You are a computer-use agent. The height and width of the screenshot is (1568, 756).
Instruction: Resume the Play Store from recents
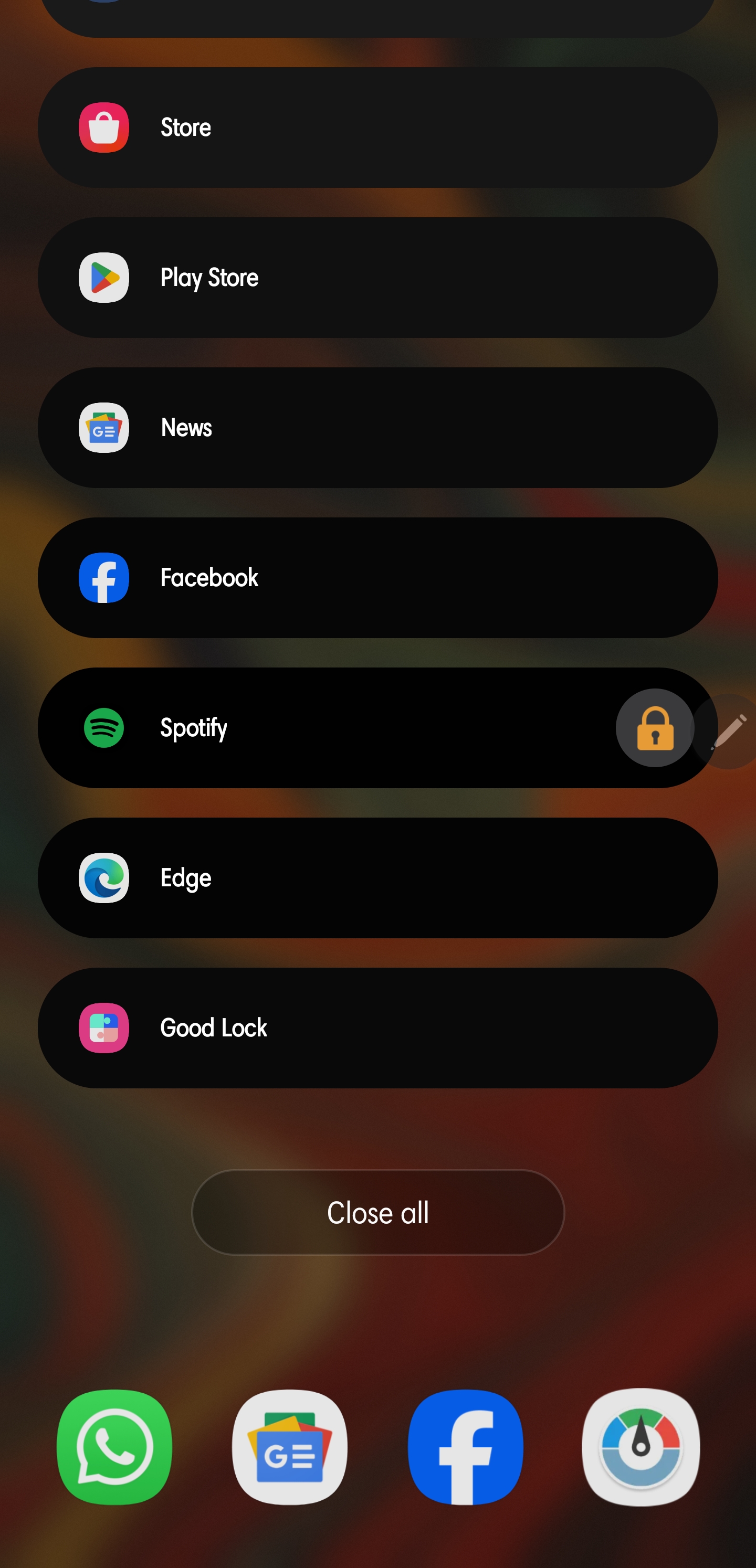pyautogui.click(x=377, y=277)
